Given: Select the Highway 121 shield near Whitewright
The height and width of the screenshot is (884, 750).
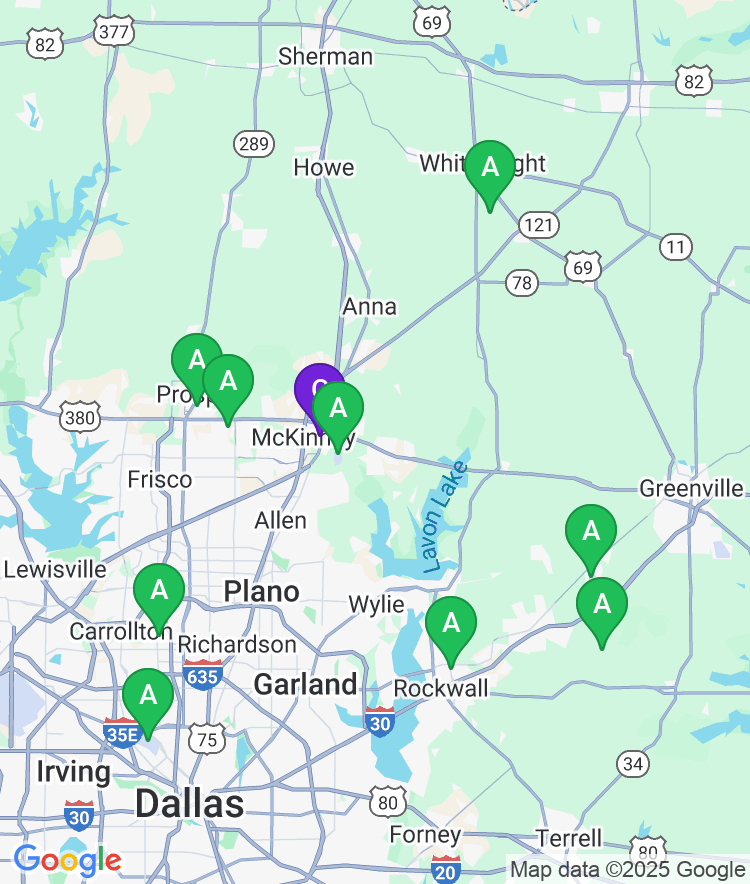Looking at the screenshot, I should [x=540, y=226].
